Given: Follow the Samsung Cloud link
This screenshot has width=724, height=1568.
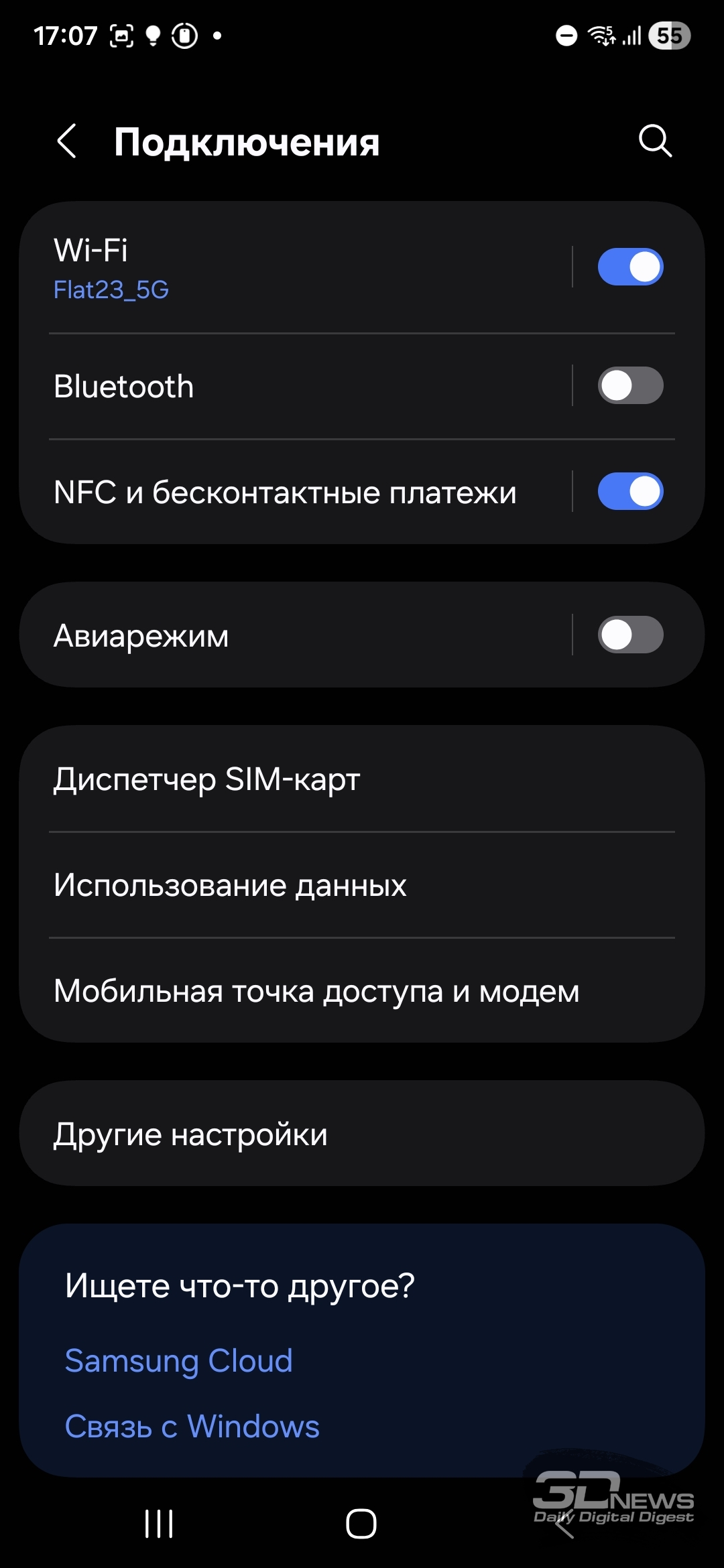Looking at the screenshot, I should [x=179, y=1361].
